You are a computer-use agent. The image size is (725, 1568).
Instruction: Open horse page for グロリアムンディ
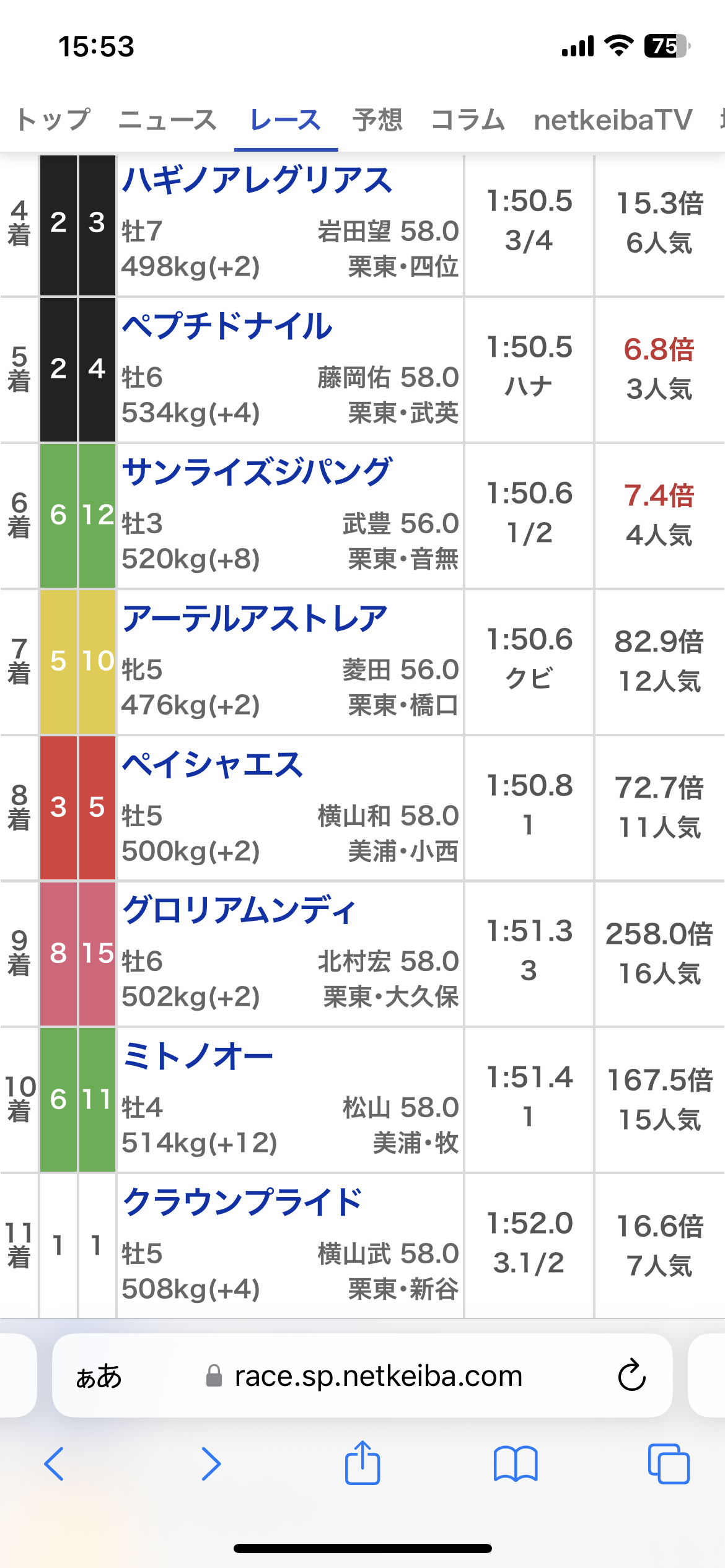(239, 910)
